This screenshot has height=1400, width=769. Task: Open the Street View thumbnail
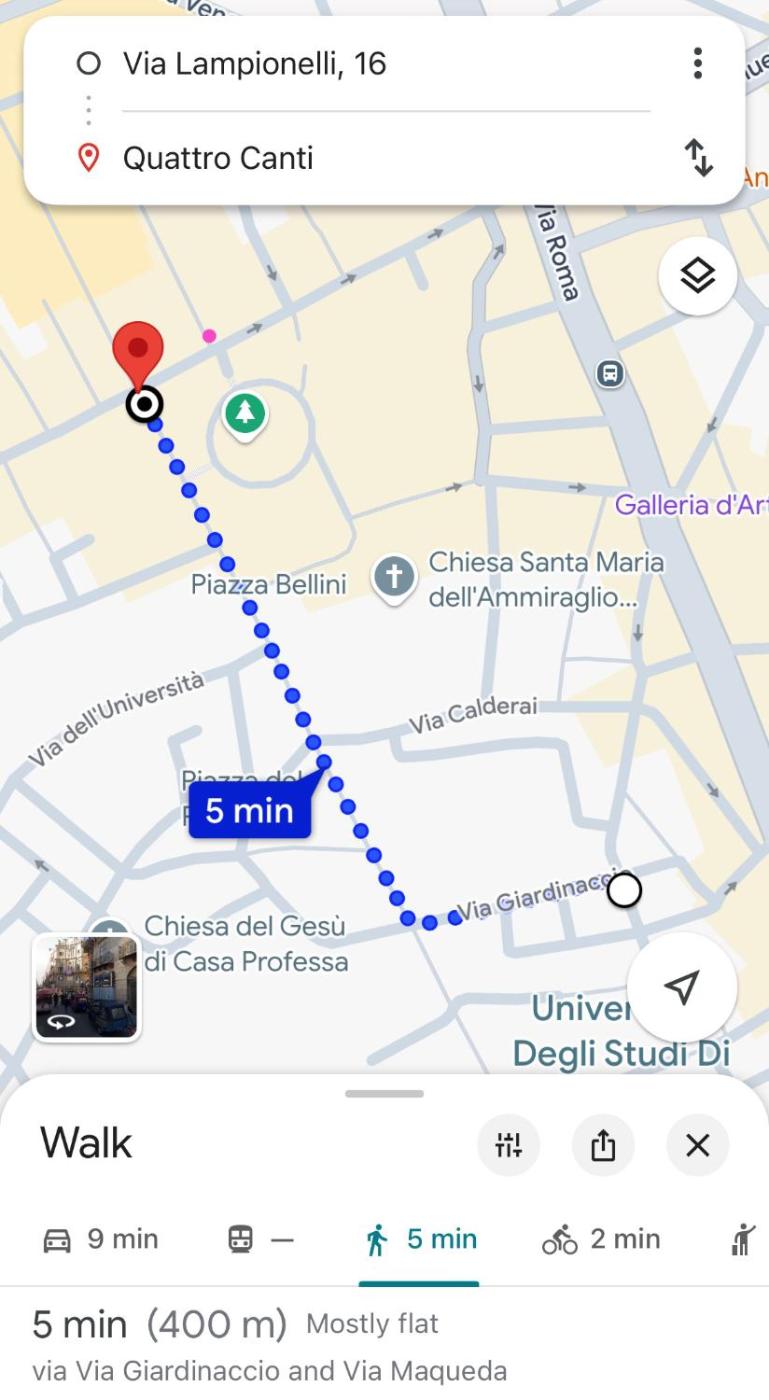[86, 987]
